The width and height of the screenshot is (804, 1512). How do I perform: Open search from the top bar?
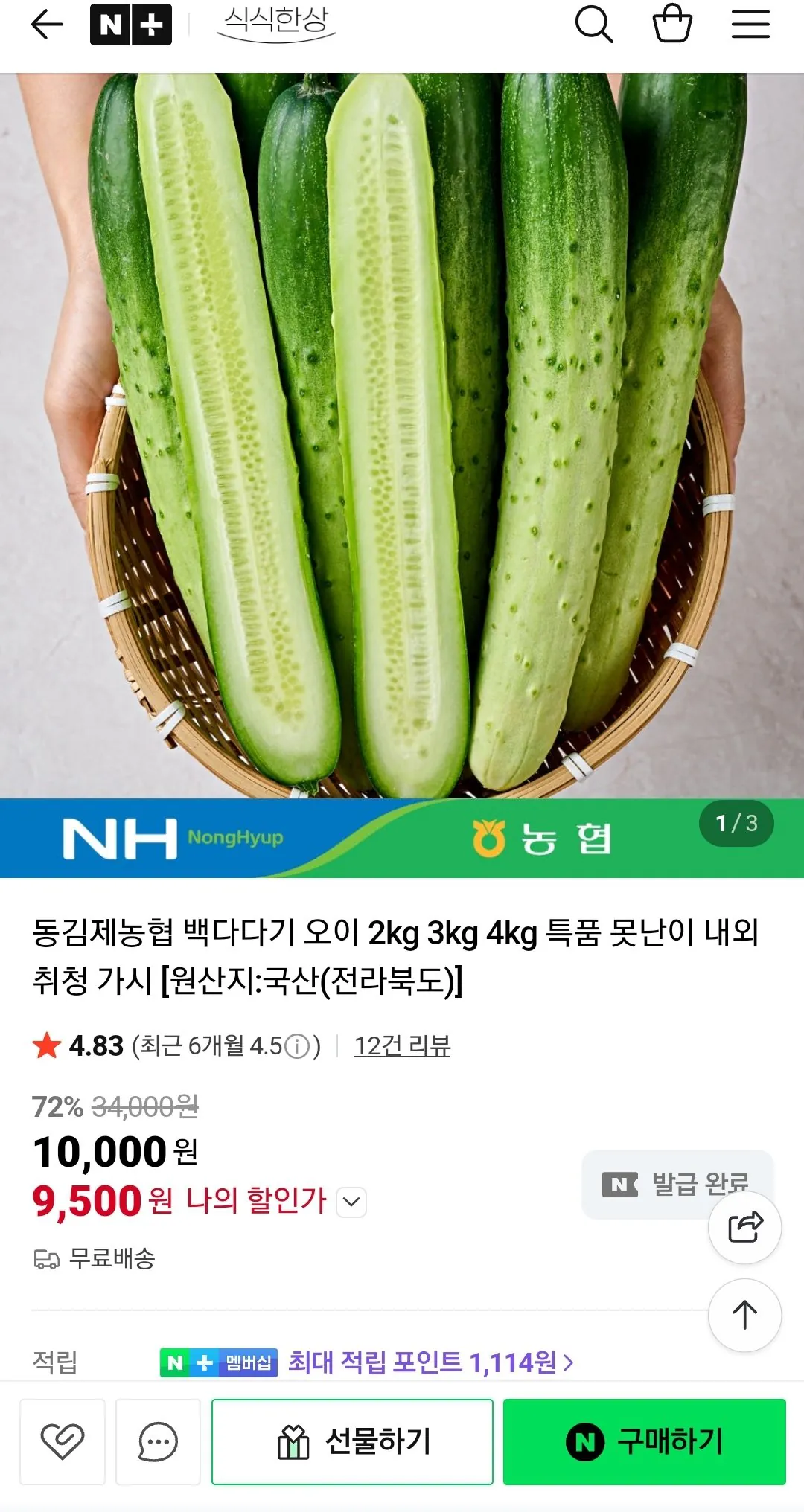(596, 25)
